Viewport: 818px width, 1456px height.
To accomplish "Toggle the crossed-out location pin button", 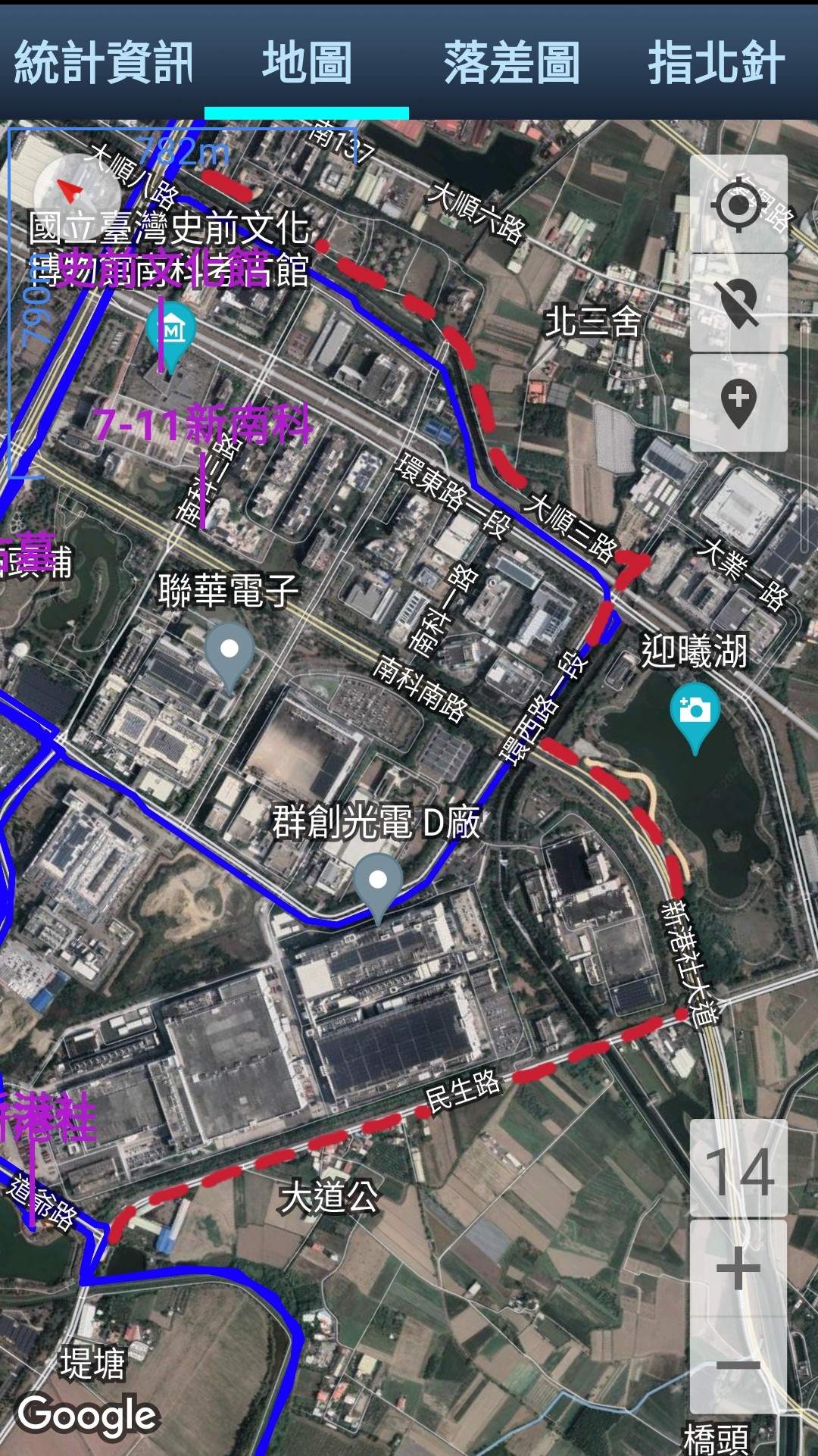I will tap(738, 303).
